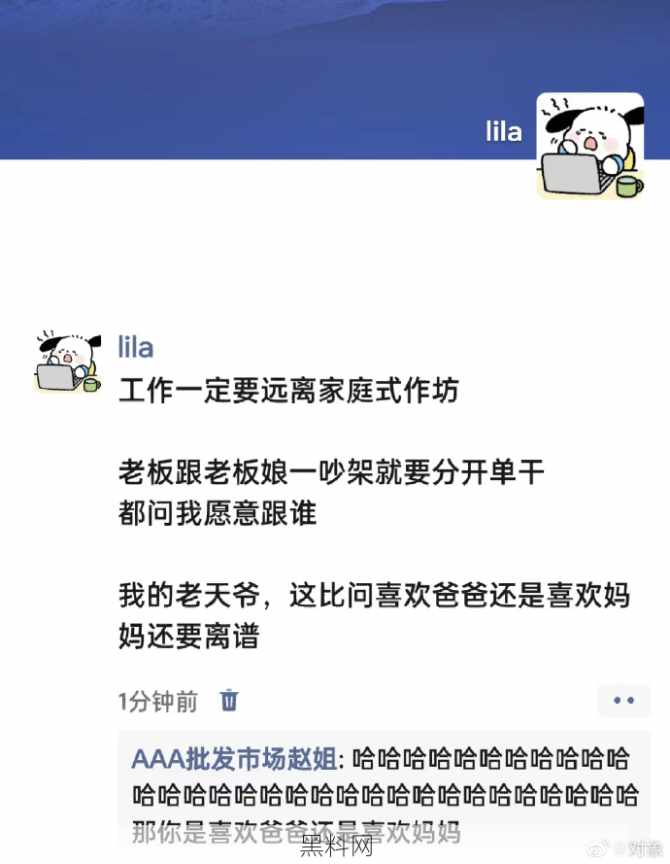Viewport: 670px width, 864px height.
Task: Delete this post with the trash icon
Action: pyautogui.click(x=229, y=700)
